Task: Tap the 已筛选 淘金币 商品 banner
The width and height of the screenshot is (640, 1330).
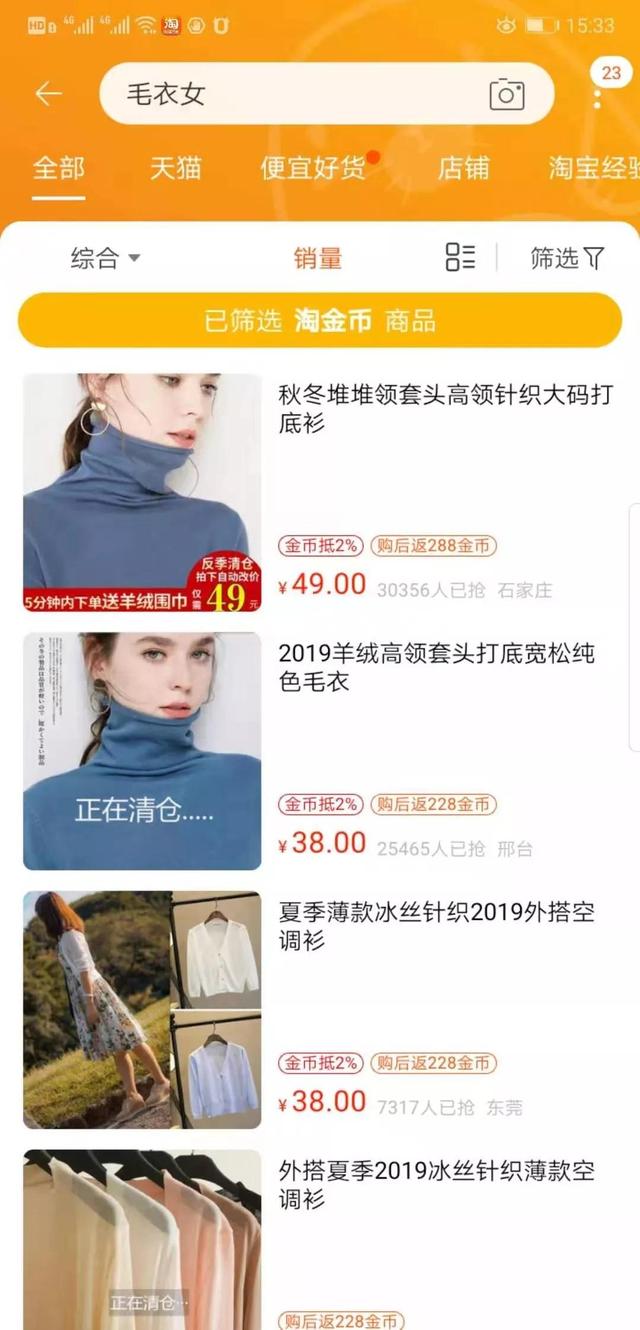Action: pos(320,321)
